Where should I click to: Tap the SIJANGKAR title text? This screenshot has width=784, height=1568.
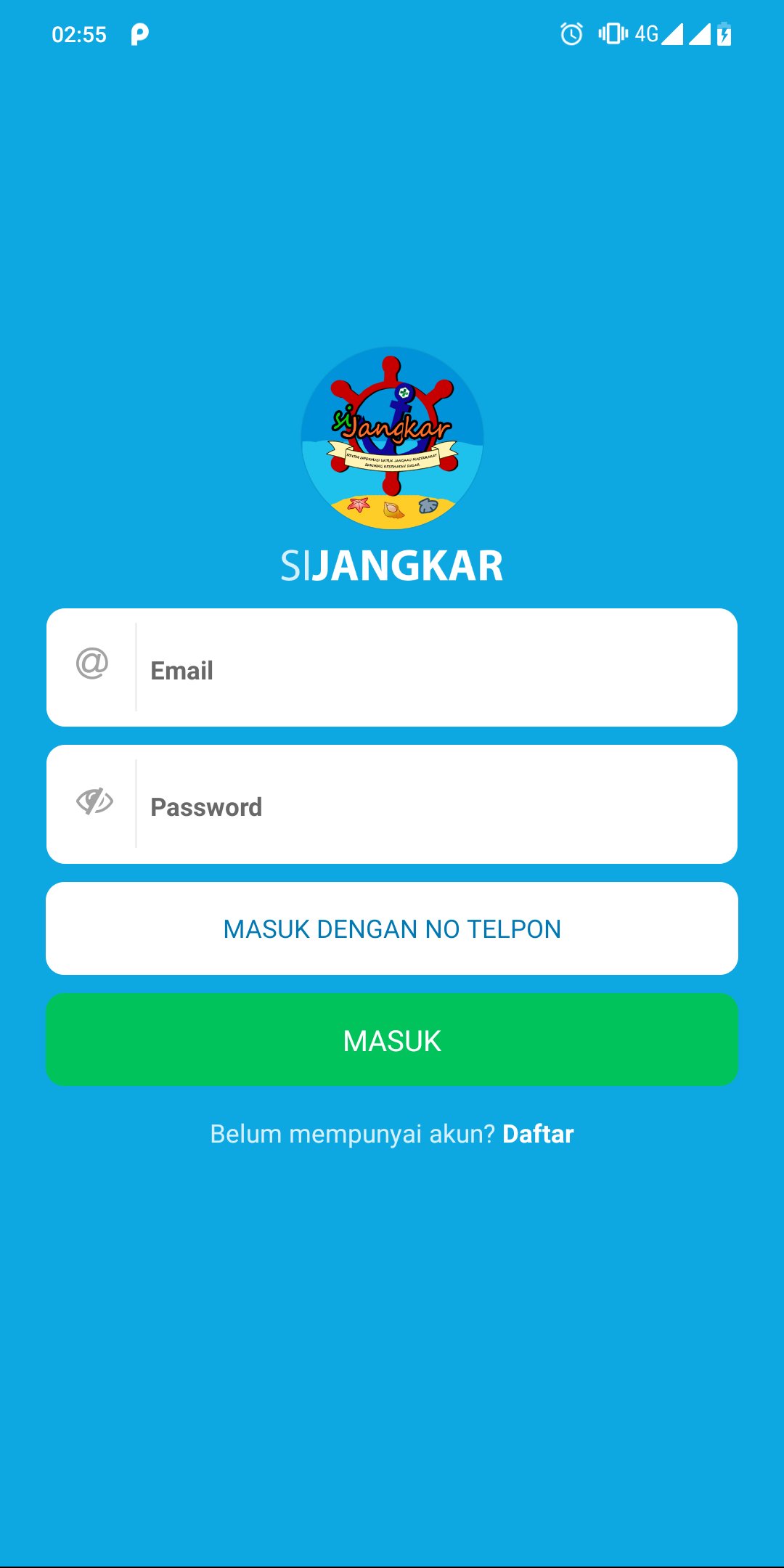[392, 565]
